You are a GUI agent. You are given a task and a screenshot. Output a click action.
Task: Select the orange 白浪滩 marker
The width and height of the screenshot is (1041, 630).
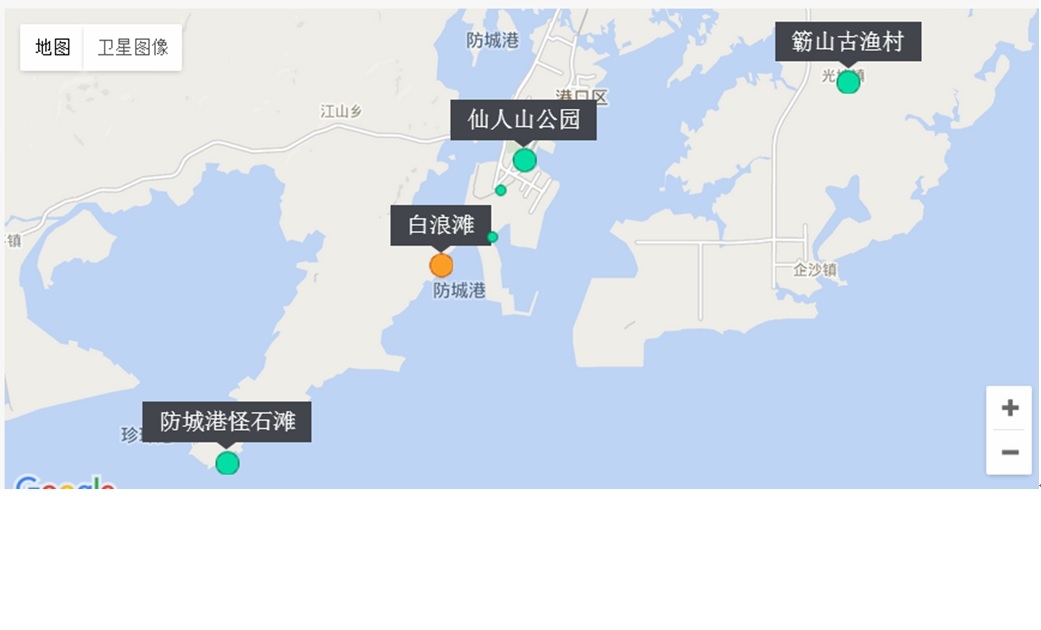click(x=441, y=265)
